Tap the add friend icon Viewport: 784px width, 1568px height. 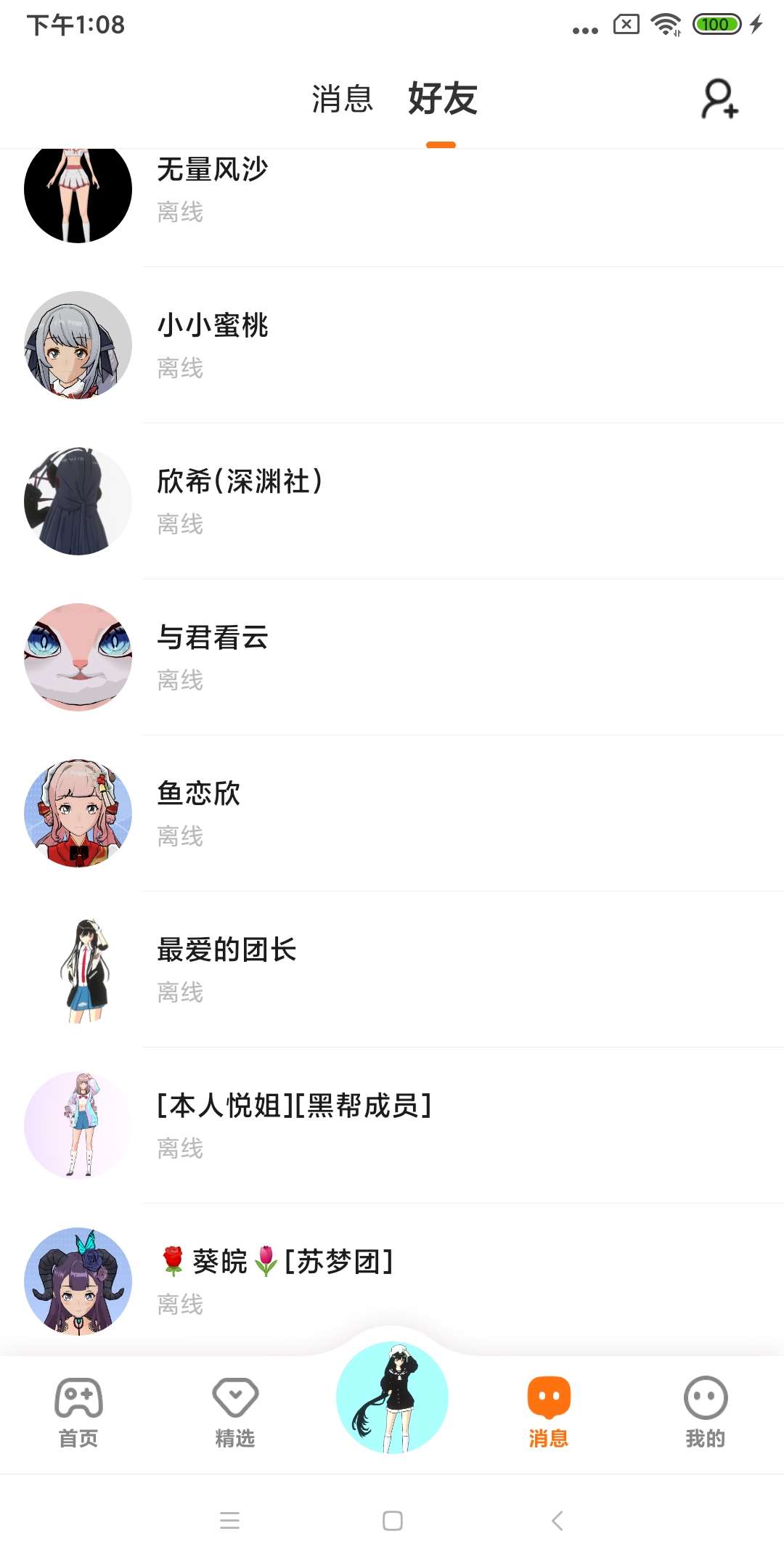click(719, 99)
